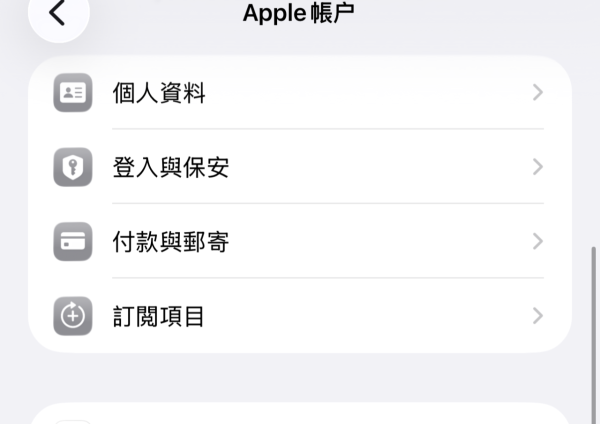The height and width of the screenshot is (424, 600).
Task: Go back from Apple 帳户 page
Action: click(x=58, y=15)
